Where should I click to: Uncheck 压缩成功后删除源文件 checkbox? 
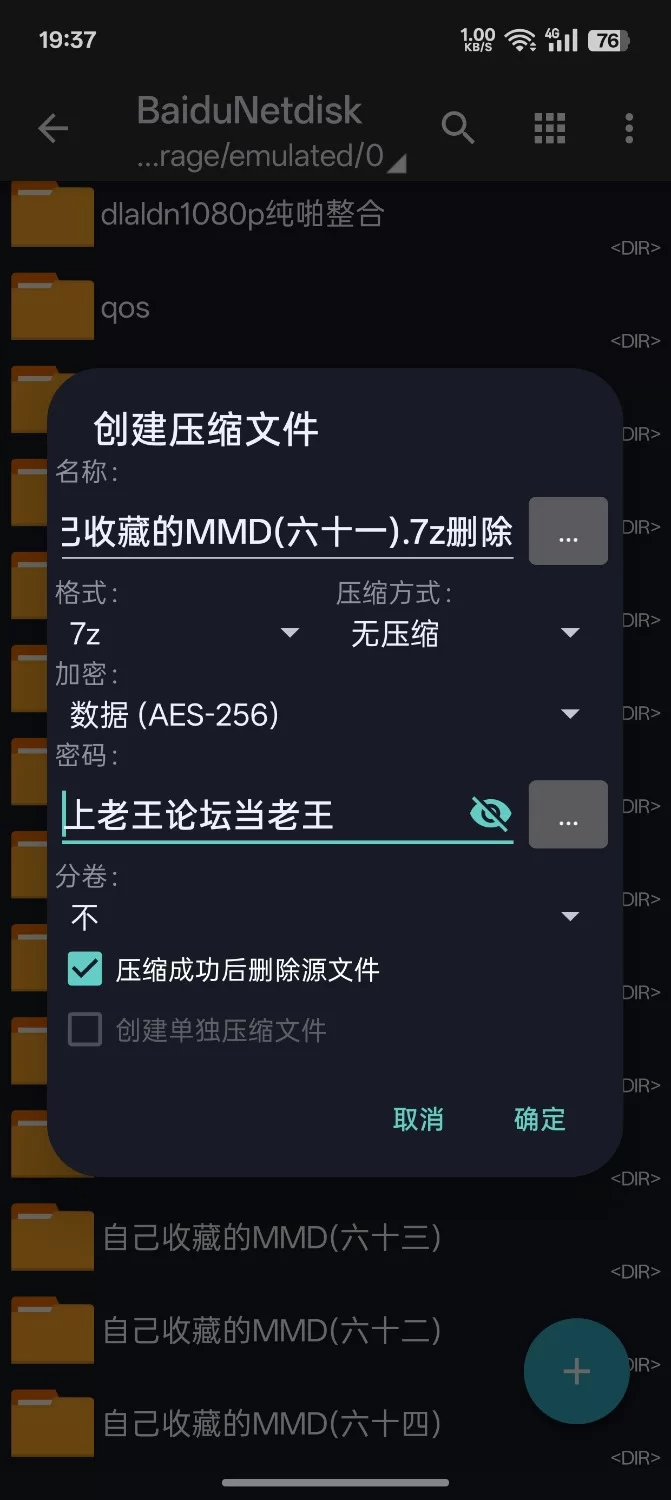coord(85,969)
